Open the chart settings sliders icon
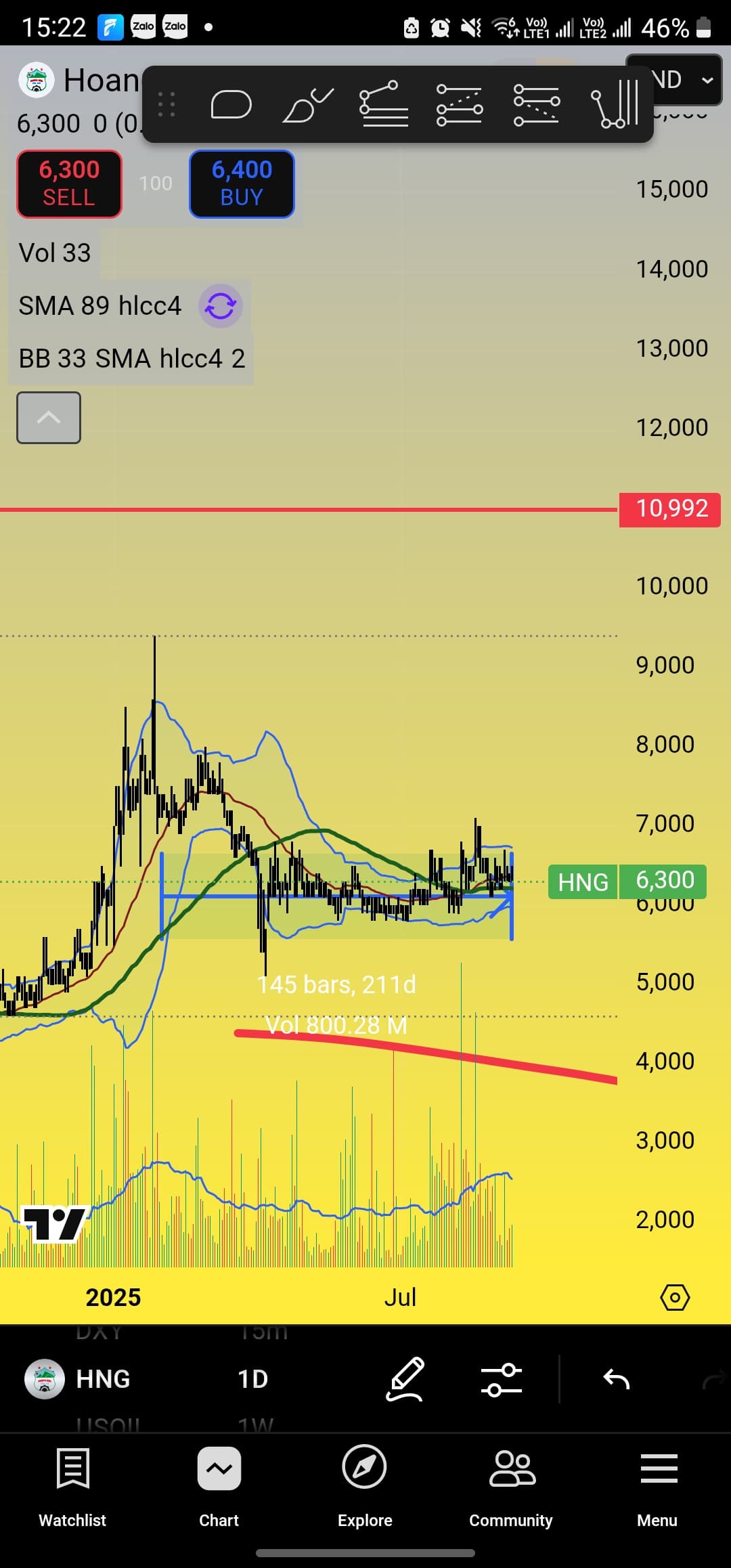Screen dimensions: 731x1568 coord(502,1379)
